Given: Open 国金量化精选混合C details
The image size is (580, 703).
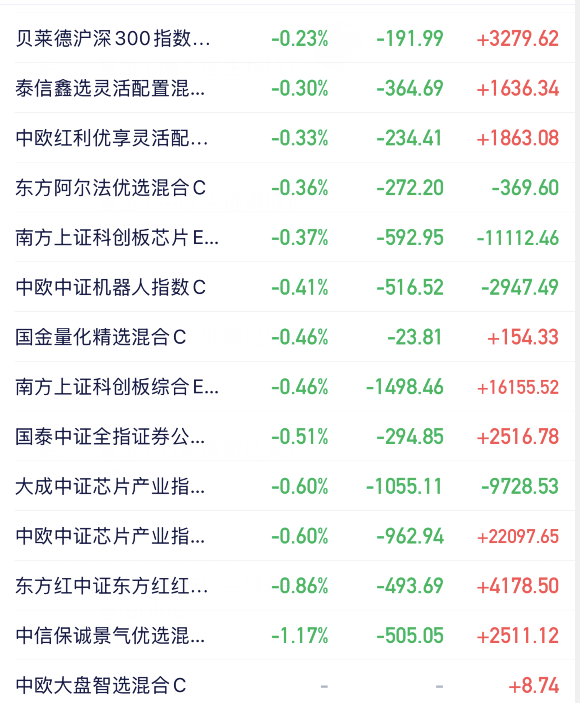Looking at the screenshot, I should click(x=287, y=337).
